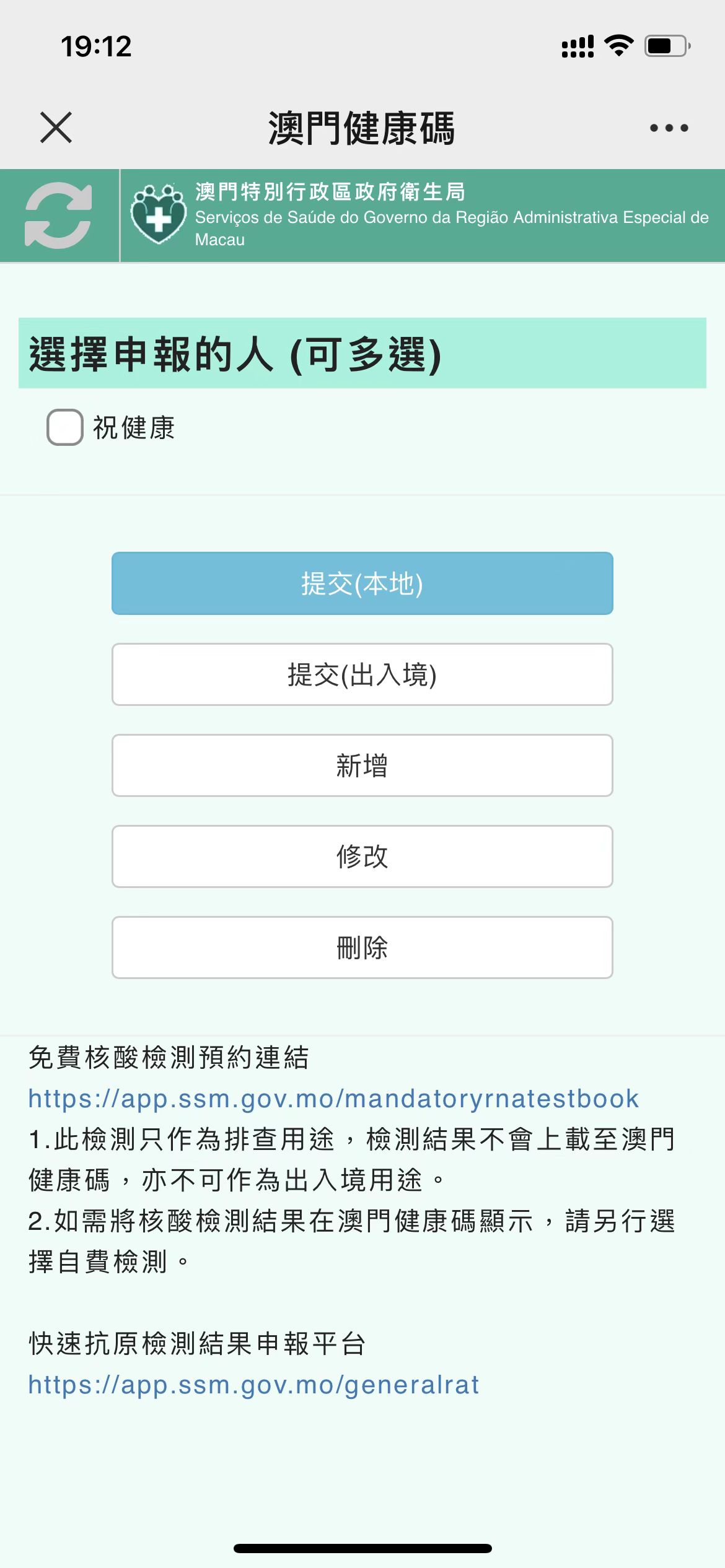Close the 澳門健康碼 page
The height and width of the screenshot is (1568, 725).
56,128
